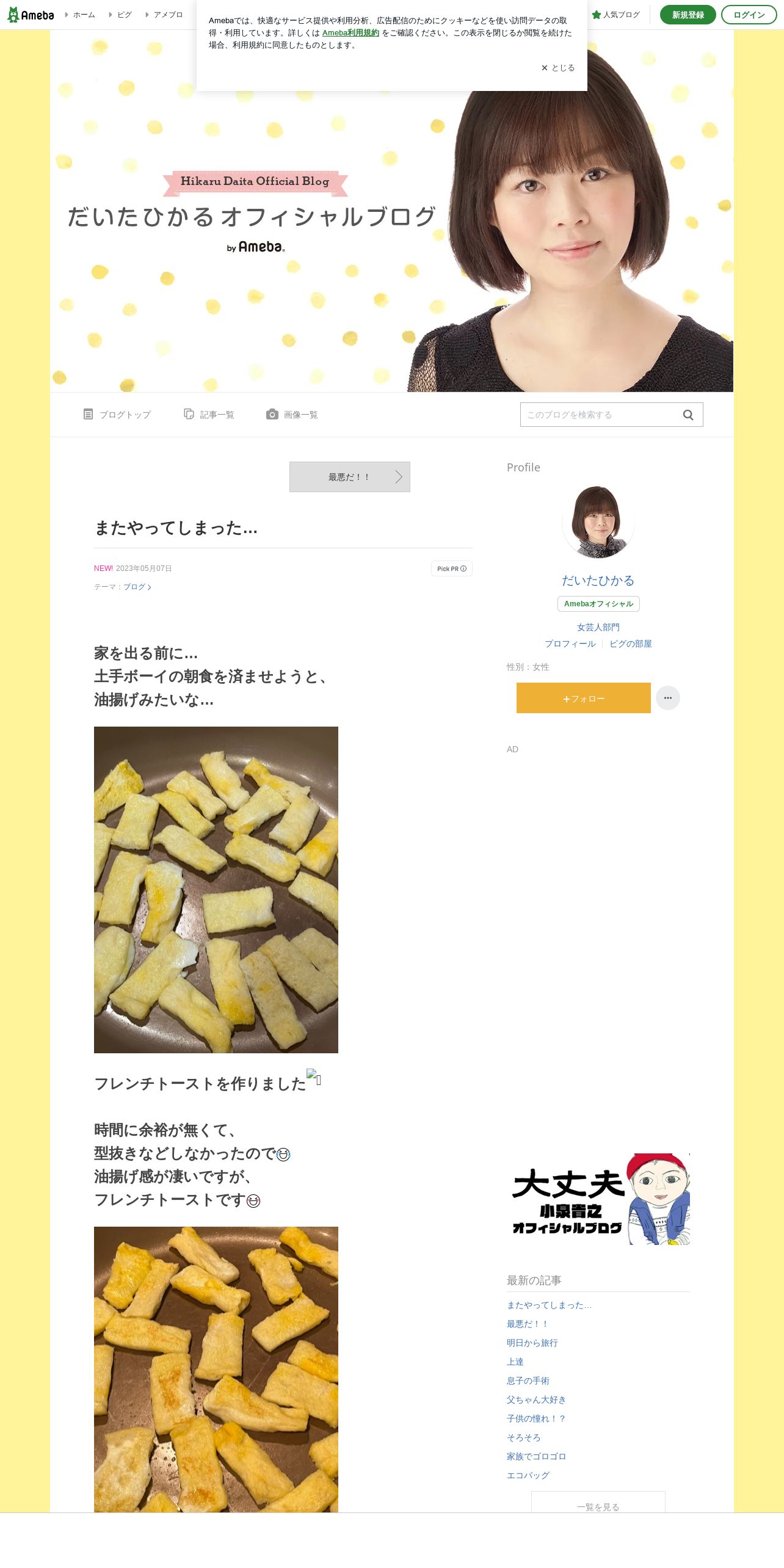784x1568 pixels.
Task: Open the 人気ブログ link
Action: pyautogui.click(x=616, y=15)
